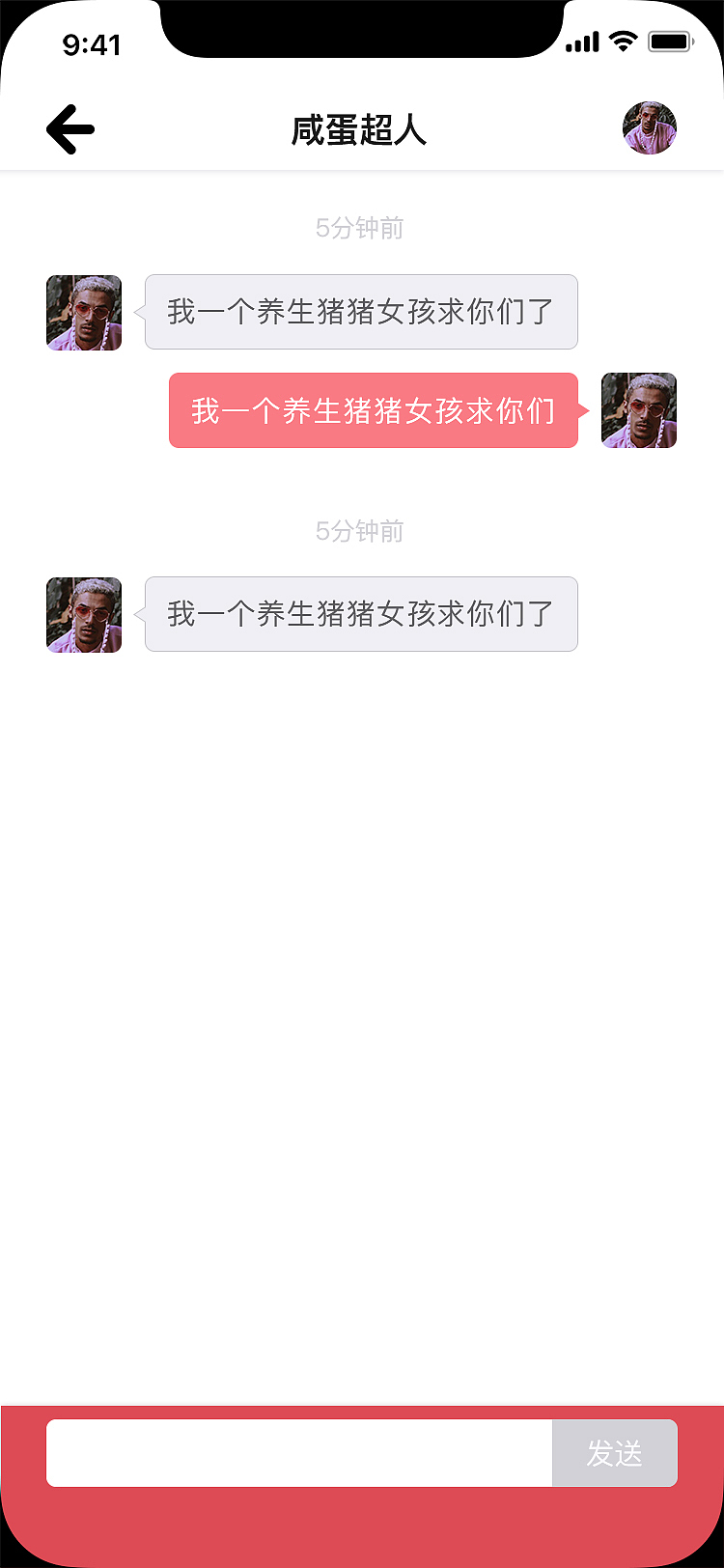Click the first 5分钟前 timestamp

[x=360, y=229]
